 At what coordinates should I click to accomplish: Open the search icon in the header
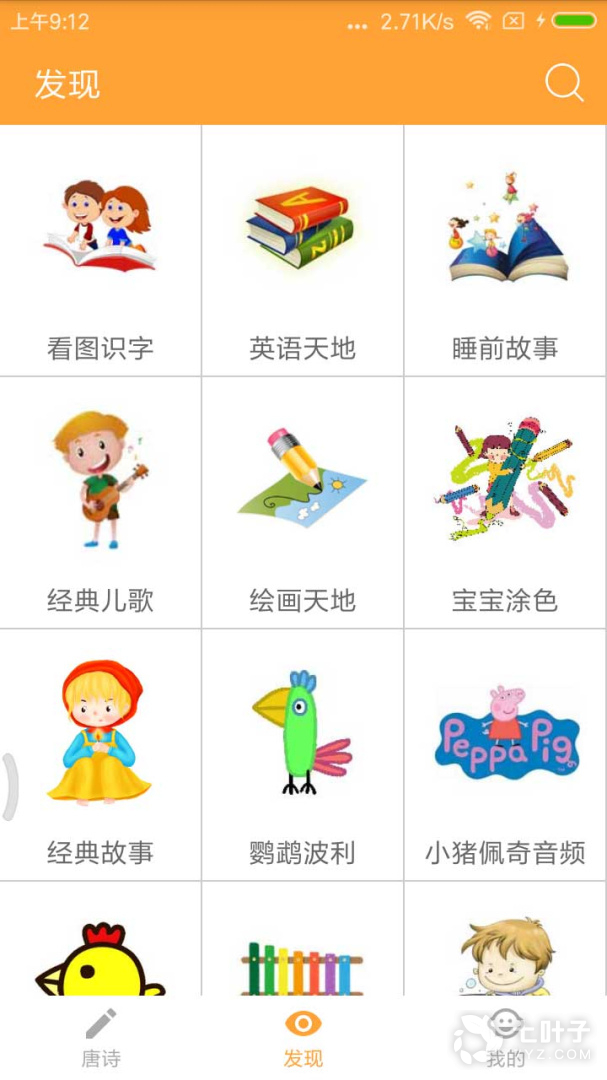pos(564,83)
